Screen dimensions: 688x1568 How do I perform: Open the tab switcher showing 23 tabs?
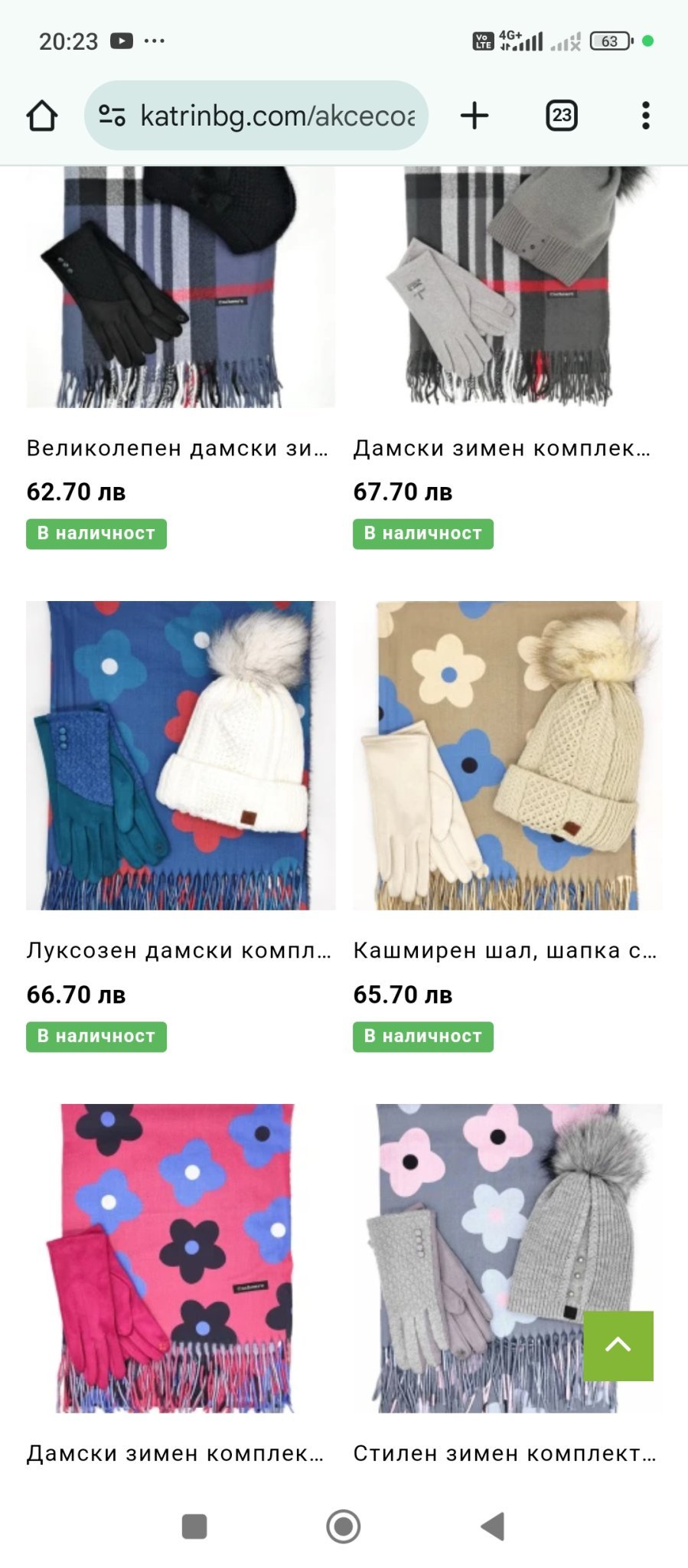(x=562, y=116)
